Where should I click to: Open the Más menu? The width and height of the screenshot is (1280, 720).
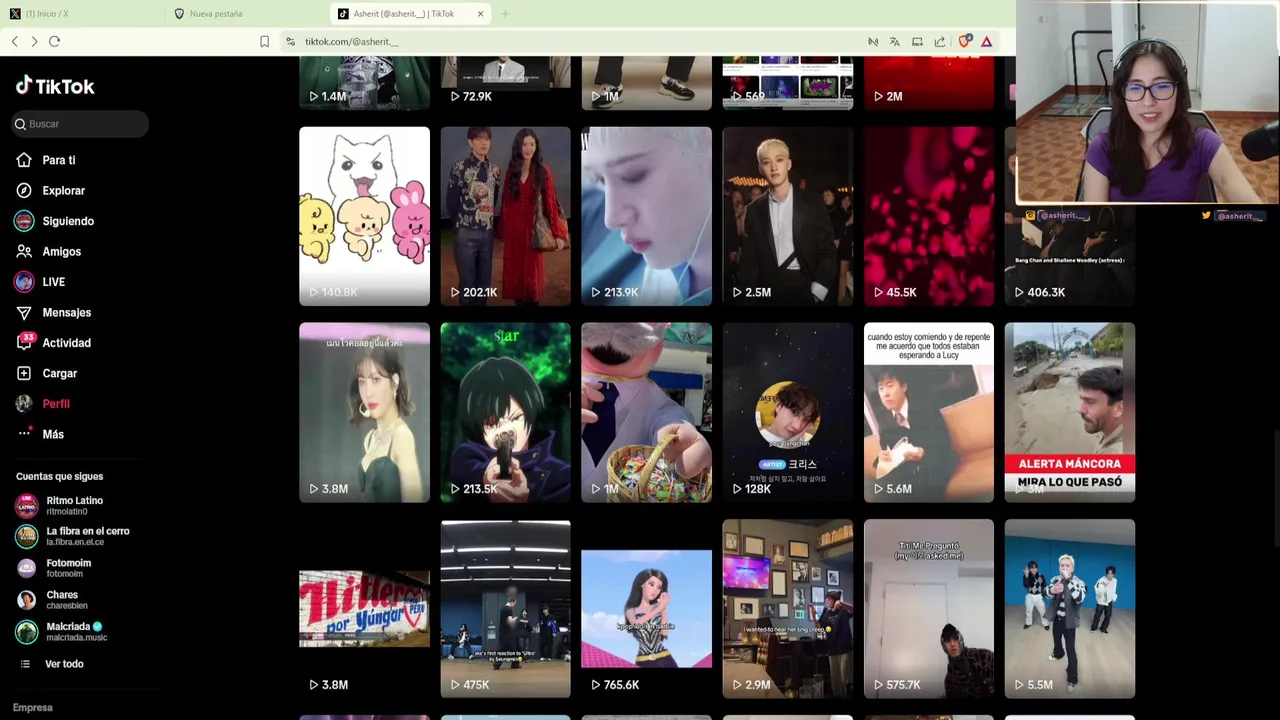coord(52,435)
